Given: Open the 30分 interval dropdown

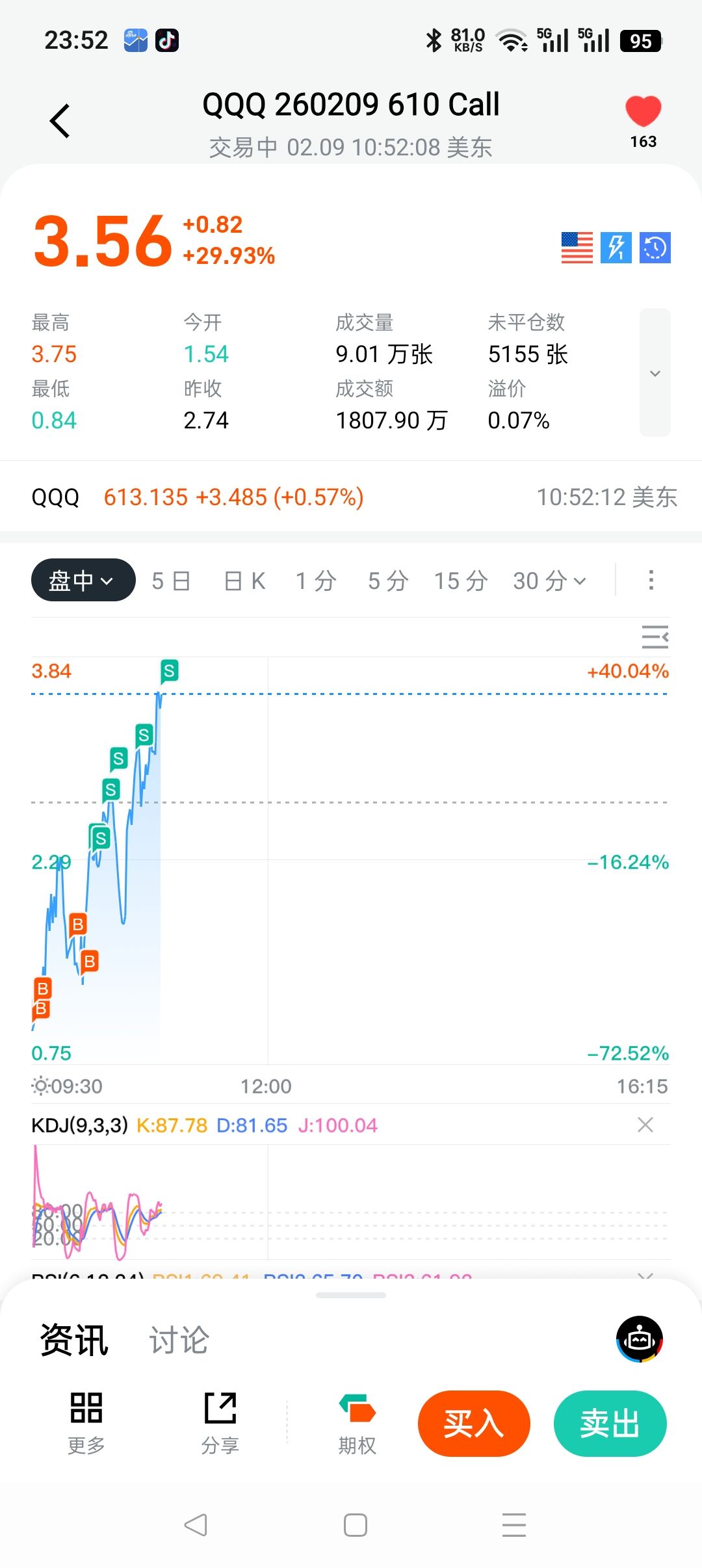Looking at the screenshot, I should (x=549, y=581).
